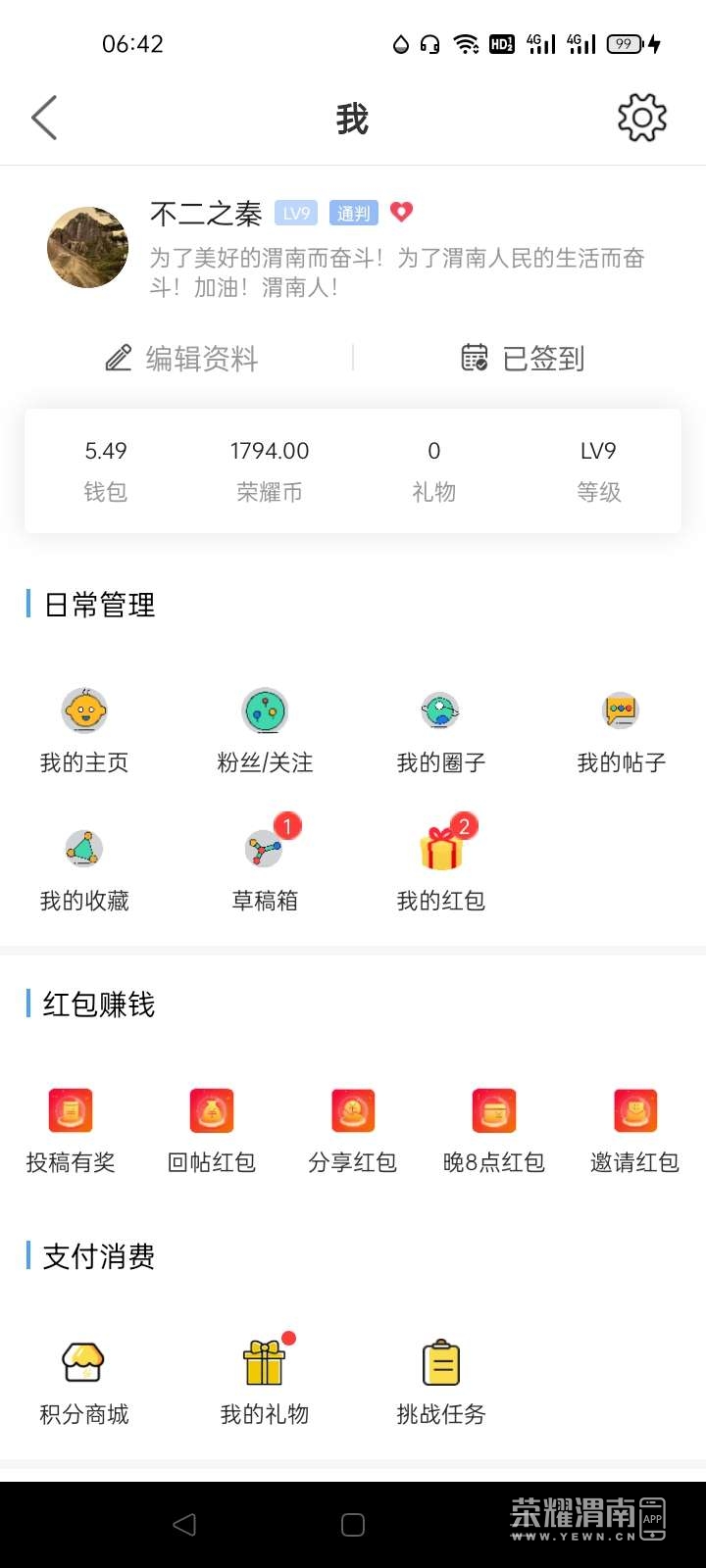Viewport: 706px width, 1568px height.
Task: Tap the system home button
Action: 353,1525
